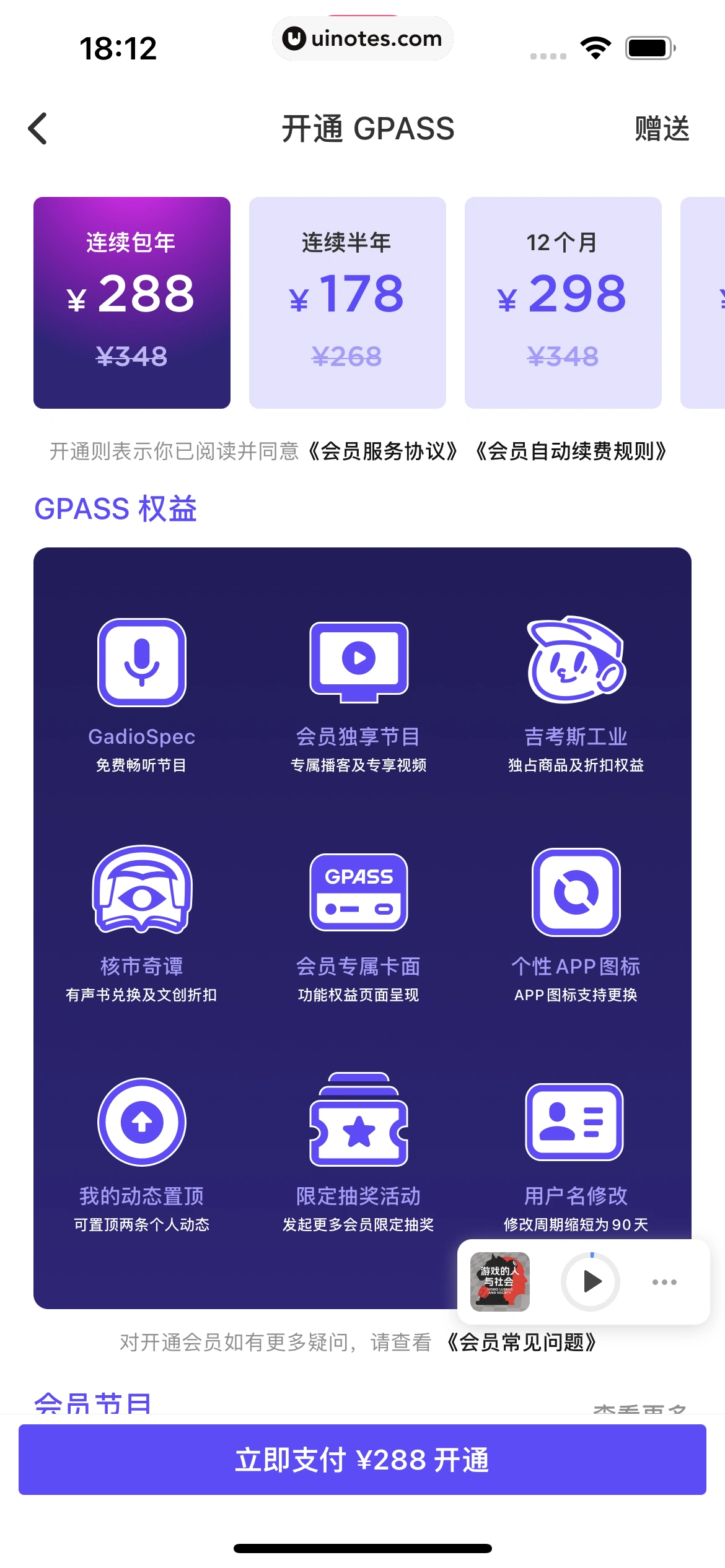Tap 立即支付 ¥288 开通 to pay
This screenshot has height=1568, width=725.
coord(362,1460)
